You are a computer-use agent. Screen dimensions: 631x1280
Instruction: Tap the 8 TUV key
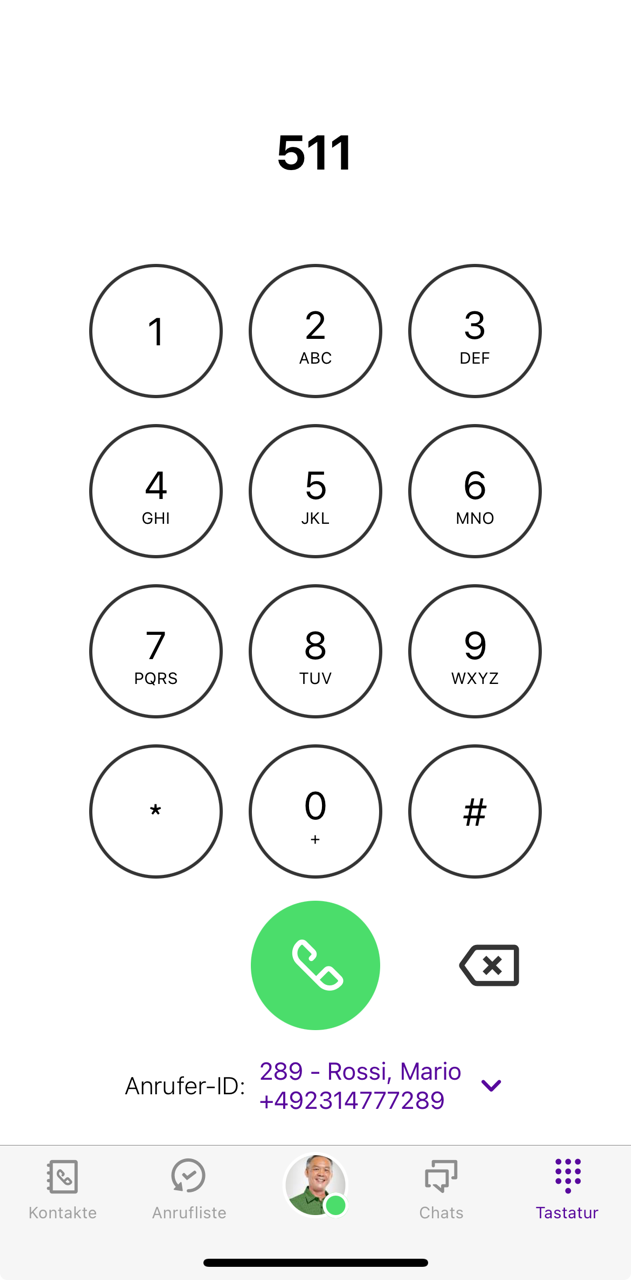pos(315,651)
